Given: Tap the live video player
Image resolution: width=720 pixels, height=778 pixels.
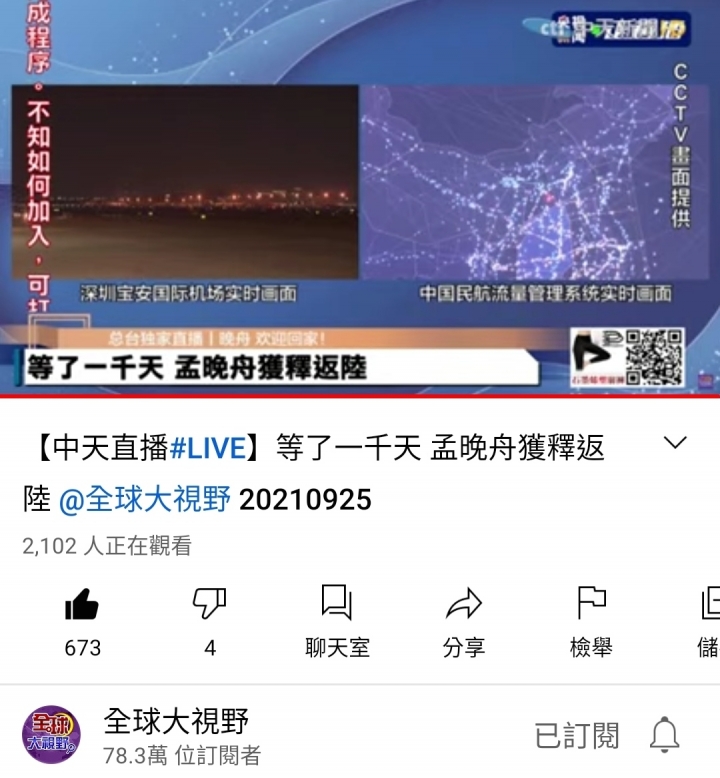Looking at the screenshot, I should click(360, 198).
